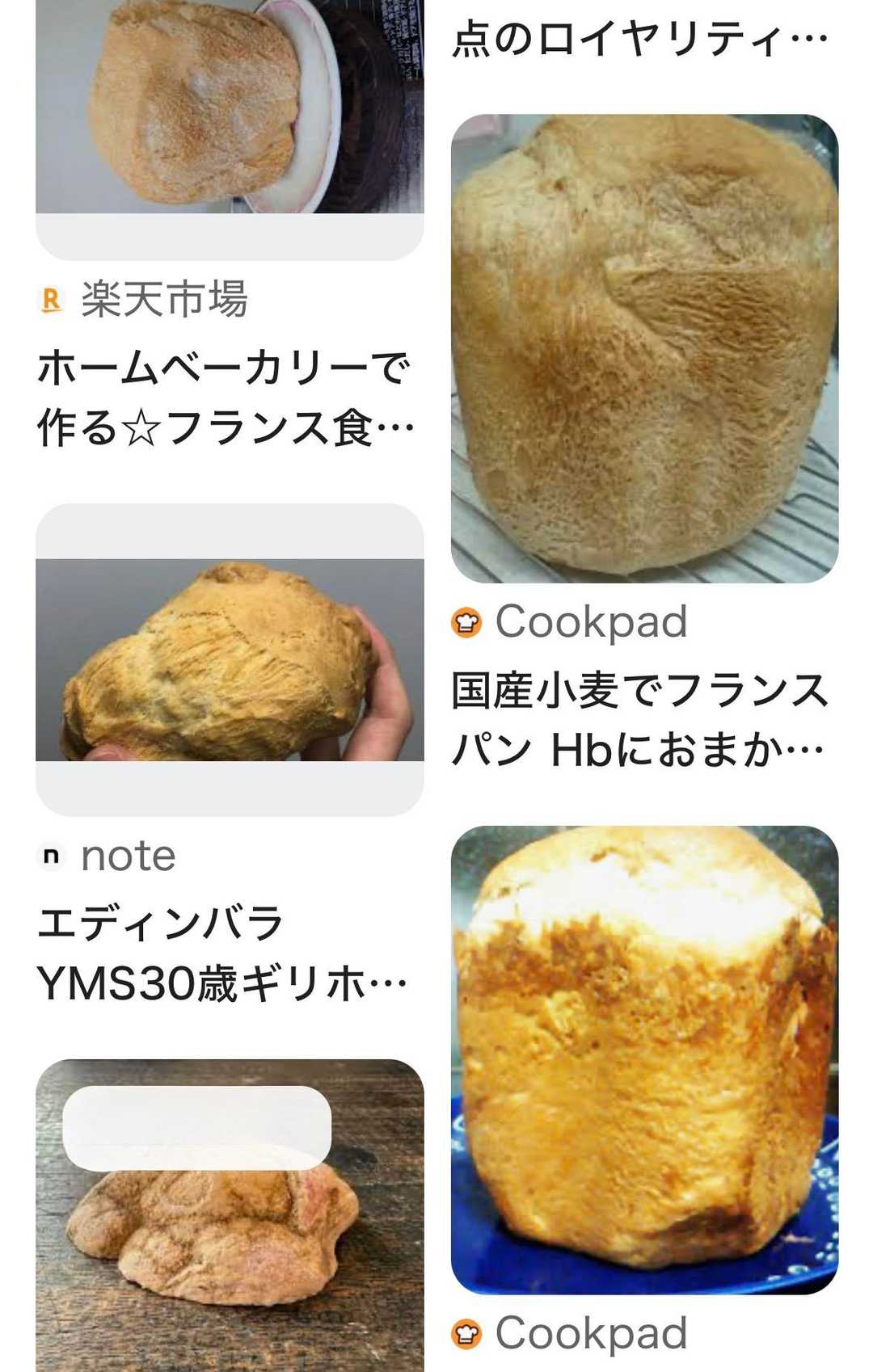Open the 国産小麦でフランスパン Cookpad recipe
The width and height of the screenshot is (873, 1372).
coord(639,720)
